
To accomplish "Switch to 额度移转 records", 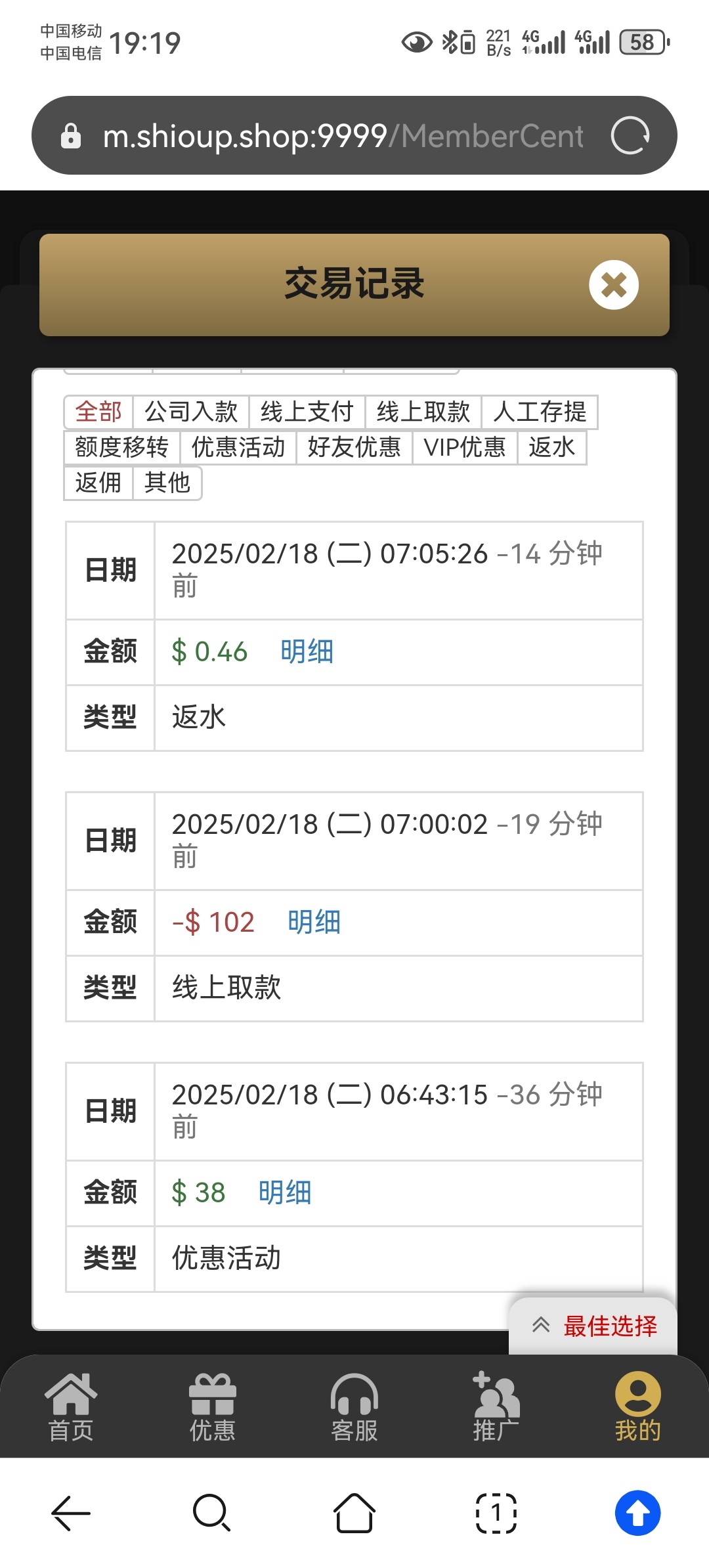I will (x=122, y=448).
